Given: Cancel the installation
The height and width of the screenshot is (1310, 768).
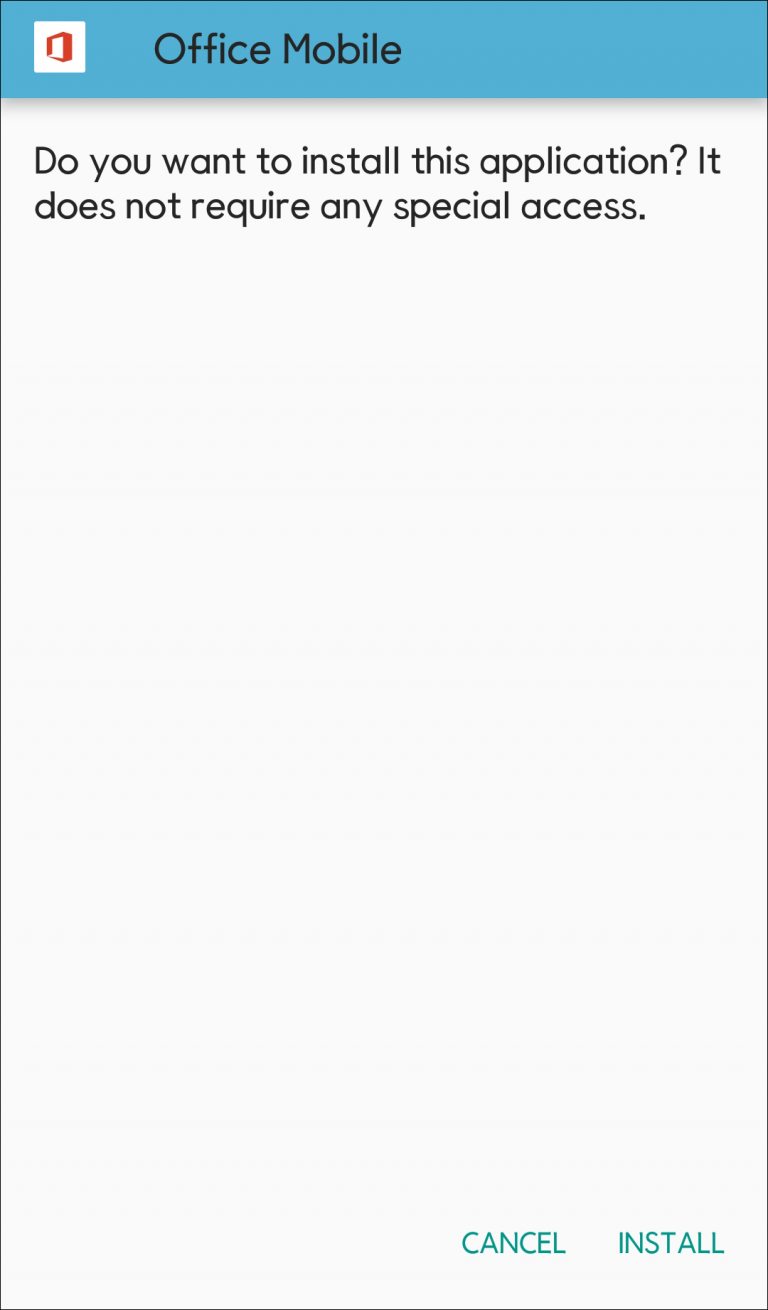Looking at the screenshot, I should 513,1243.
